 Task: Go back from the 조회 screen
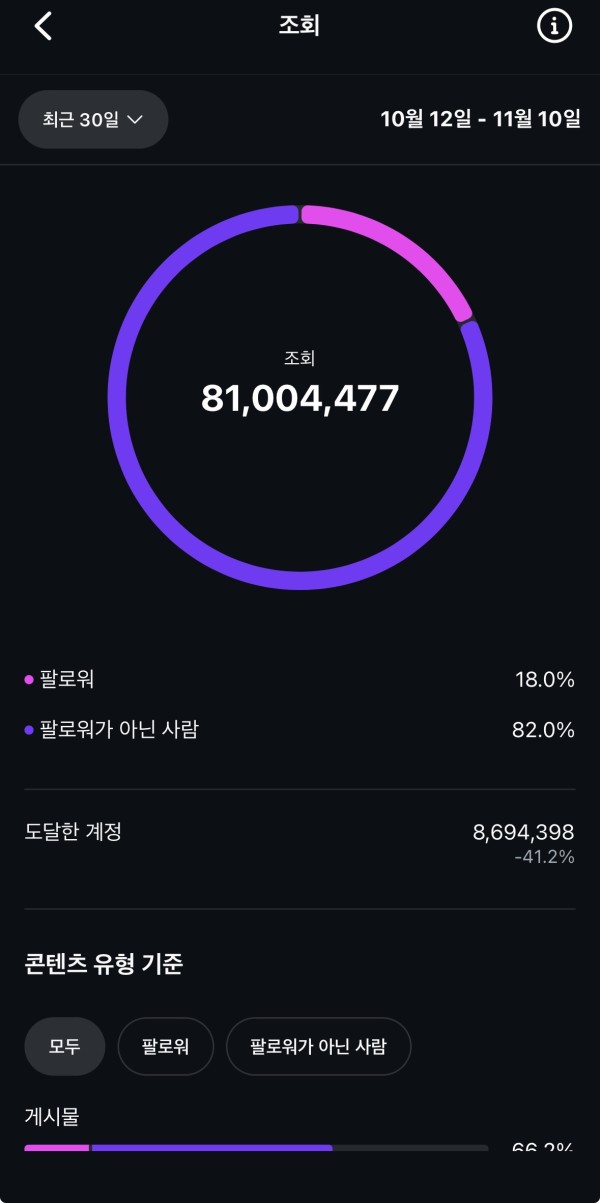[43, 26]
